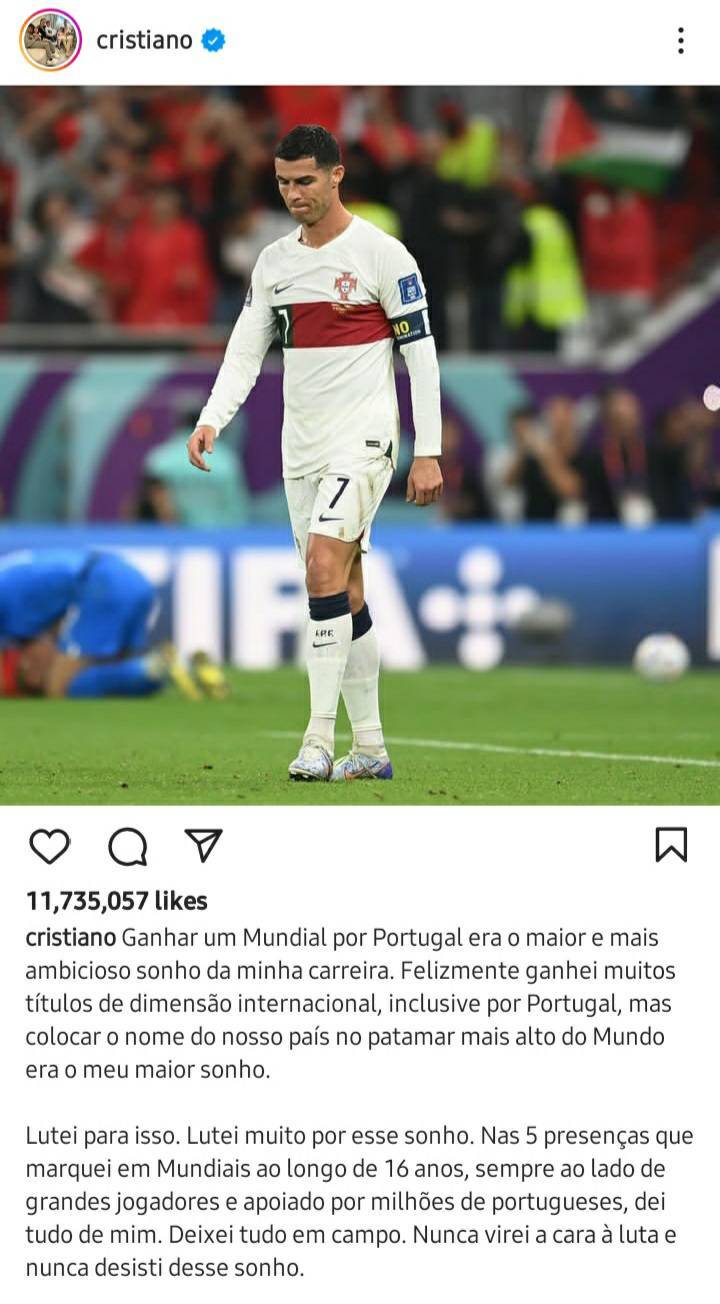Tap the cristiano username in the caption

70,939
